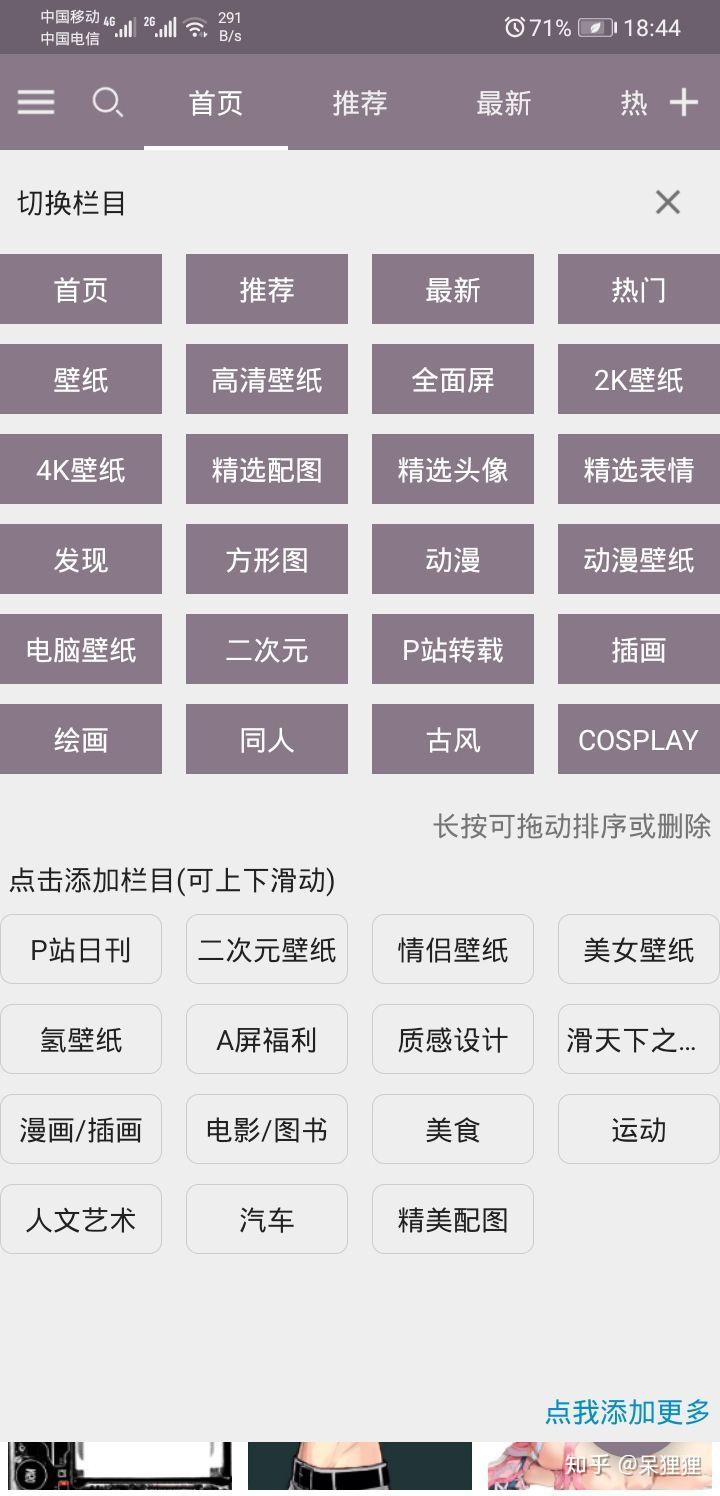The width and height of the screenshot is (720, 1496).
Task: Choose the 精选头像 column
Action: [453, 470]
